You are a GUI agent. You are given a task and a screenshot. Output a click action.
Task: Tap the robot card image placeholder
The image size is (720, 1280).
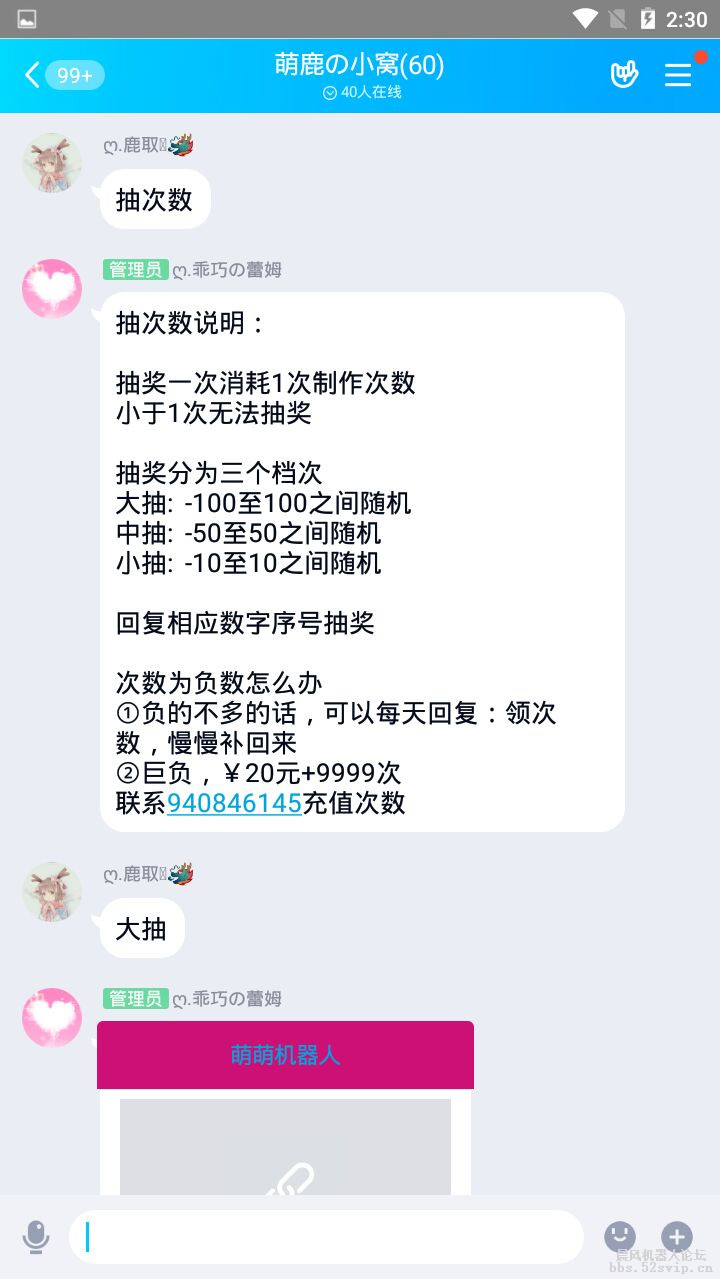[285, 1150]
